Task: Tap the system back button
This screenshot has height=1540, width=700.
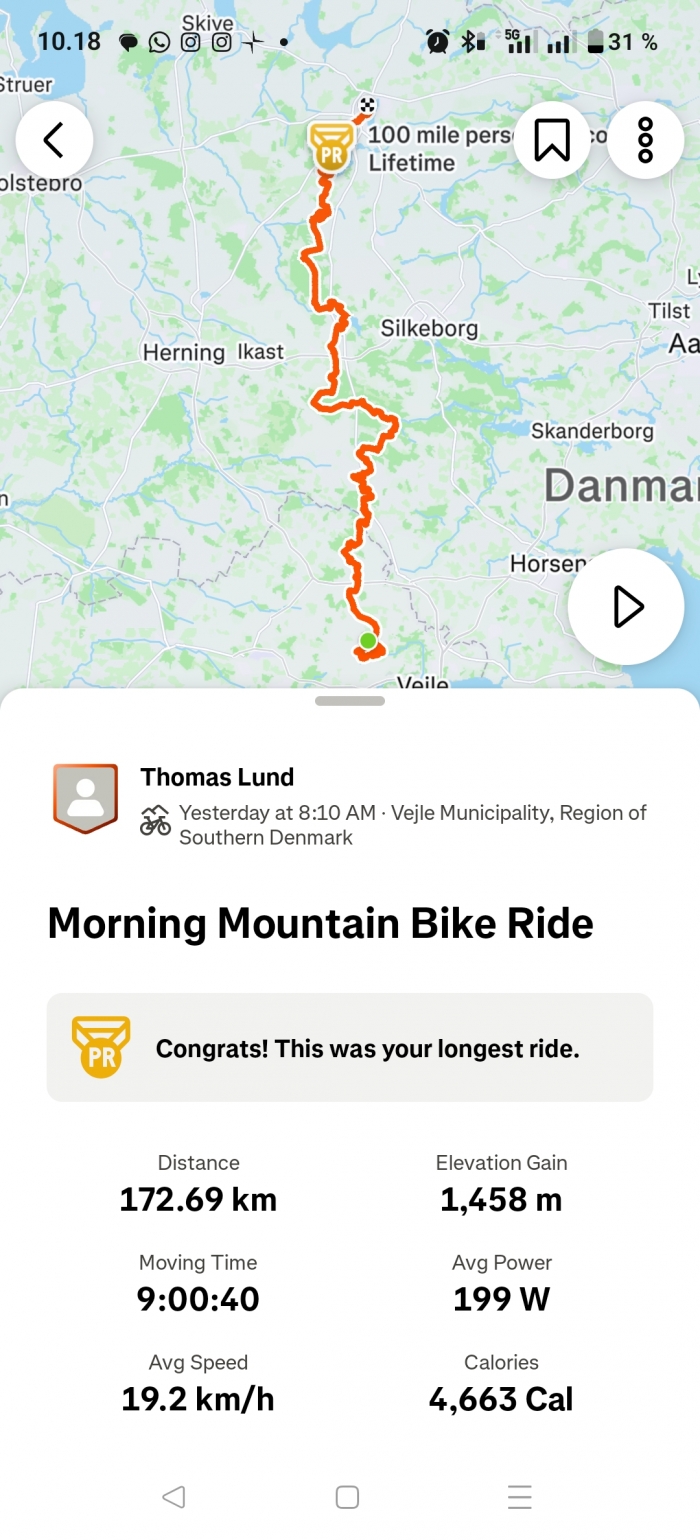Action: pyautogui.click(x=174, y=1497)
